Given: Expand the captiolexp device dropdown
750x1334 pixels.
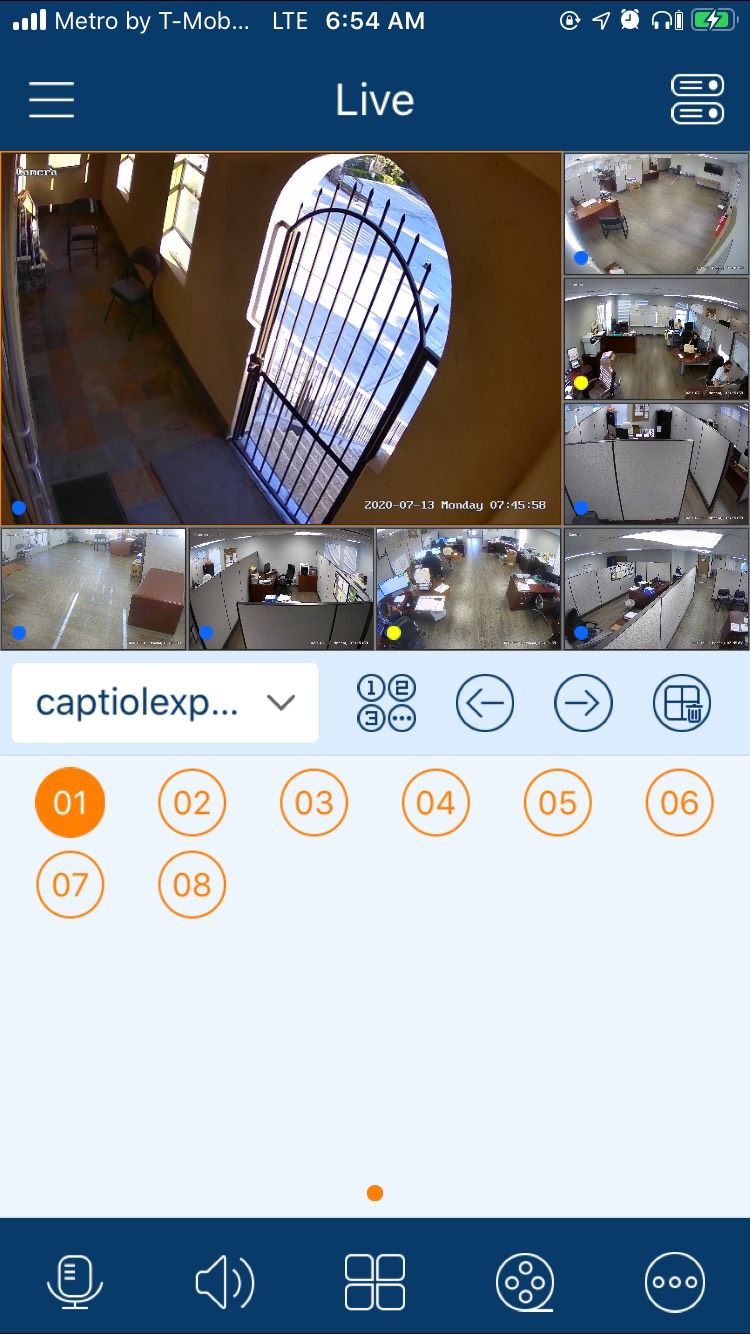Looking at the screenshot, I should [165, 703].
